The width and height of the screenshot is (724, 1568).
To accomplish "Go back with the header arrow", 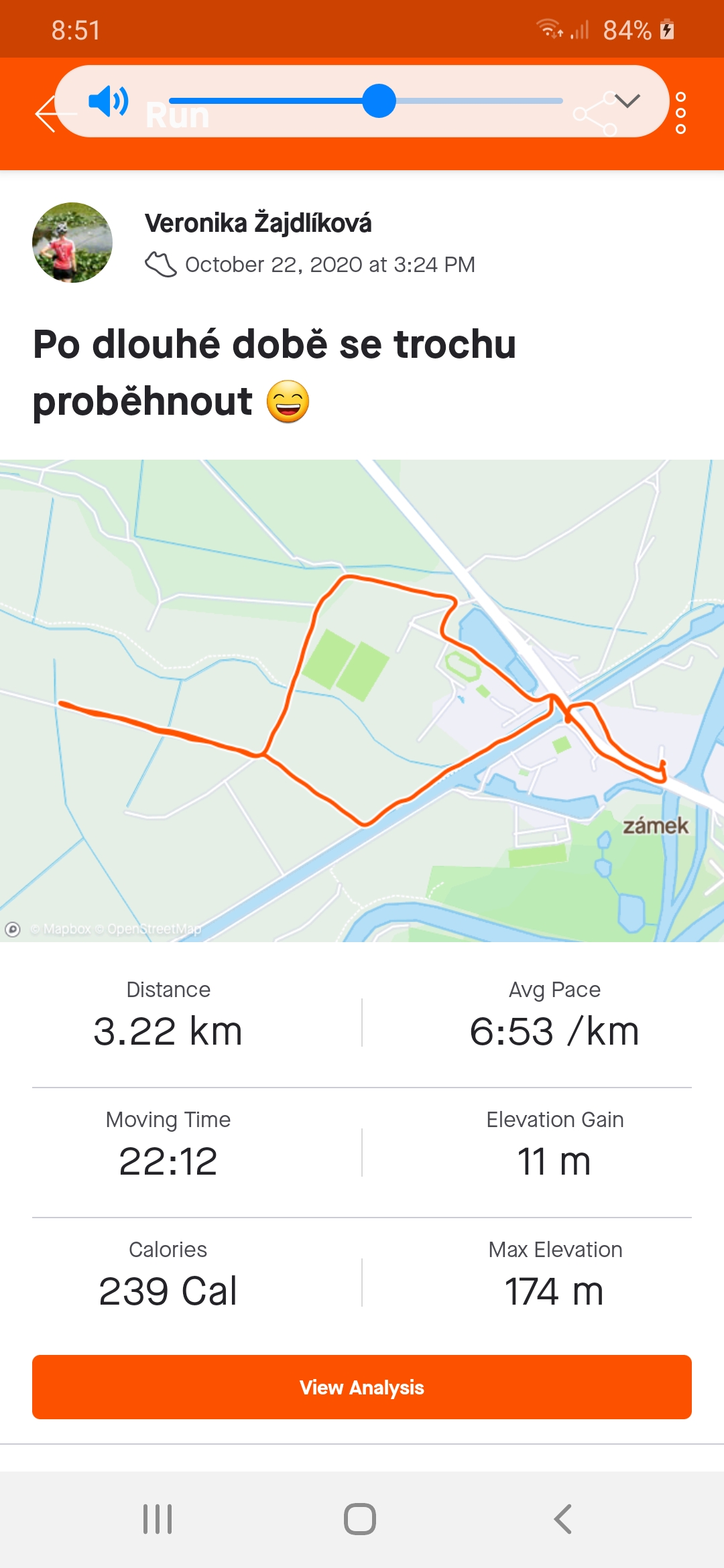I will 49,114.
